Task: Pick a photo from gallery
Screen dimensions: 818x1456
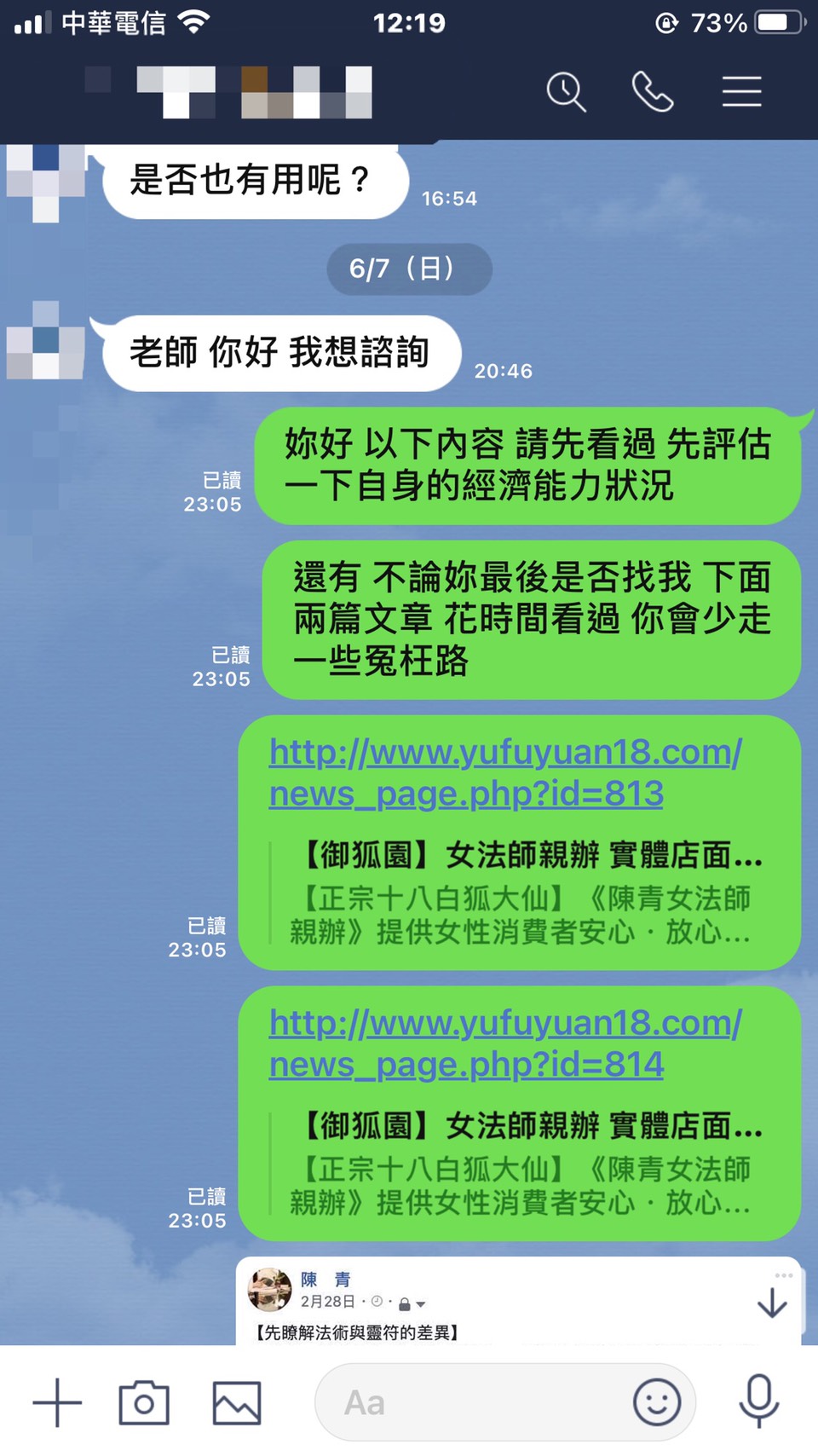Action: coord(236,1402)
